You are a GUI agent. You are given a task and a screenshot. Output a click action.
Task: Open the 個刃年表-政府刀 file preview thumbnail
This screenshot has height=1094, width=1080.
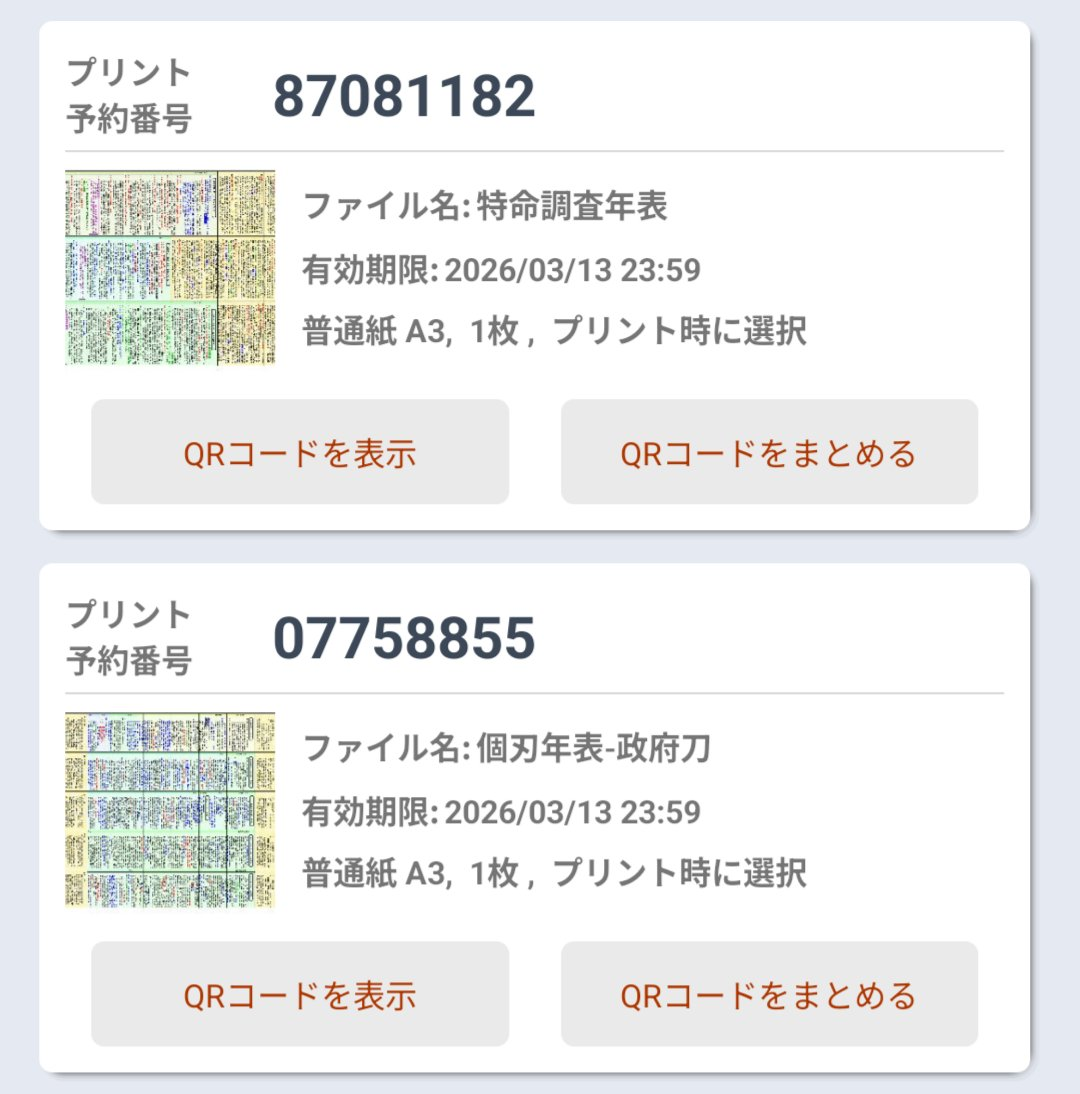click(170, 810)
